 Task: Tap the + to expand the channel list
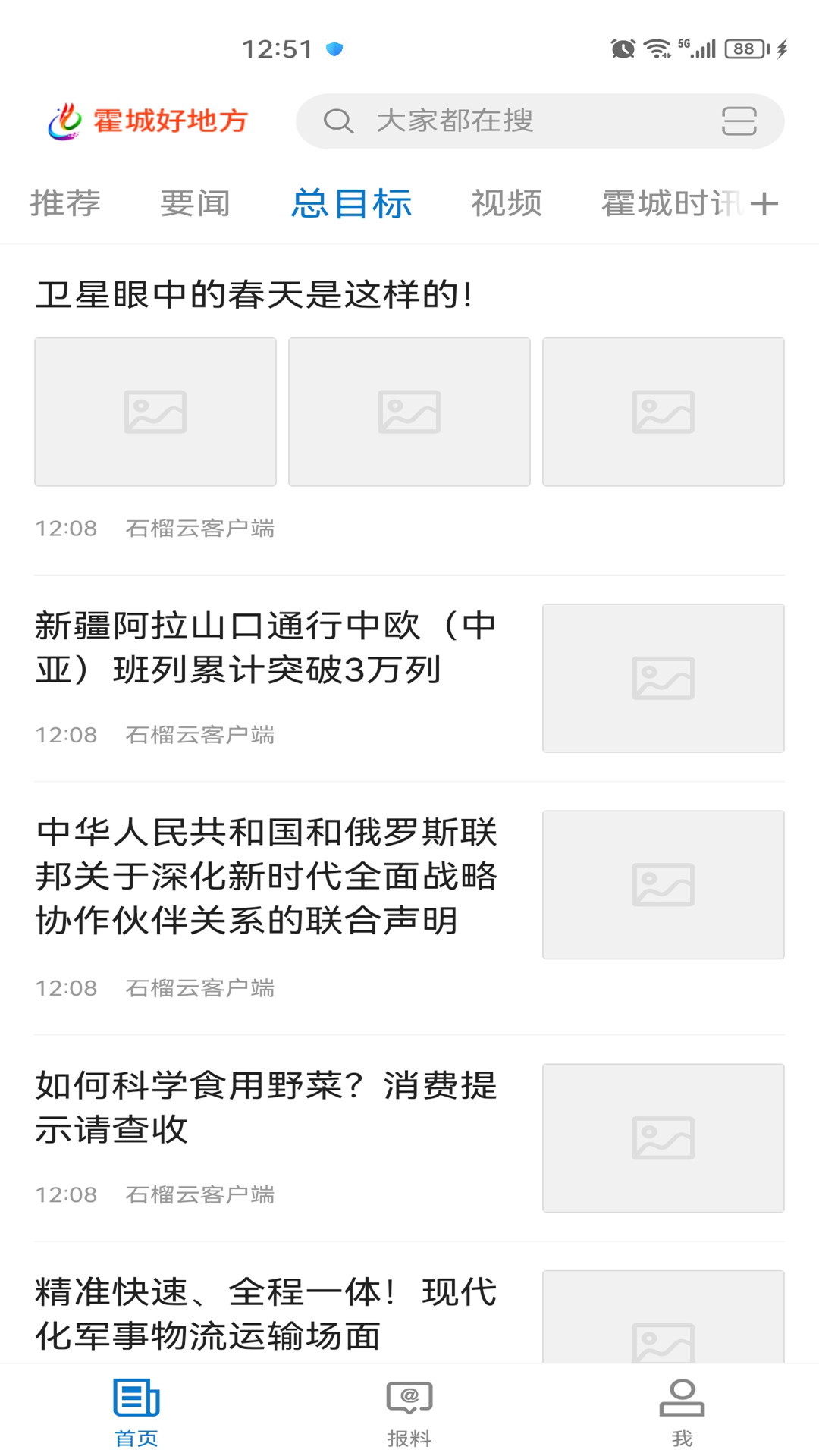click(x=768, y=202)
